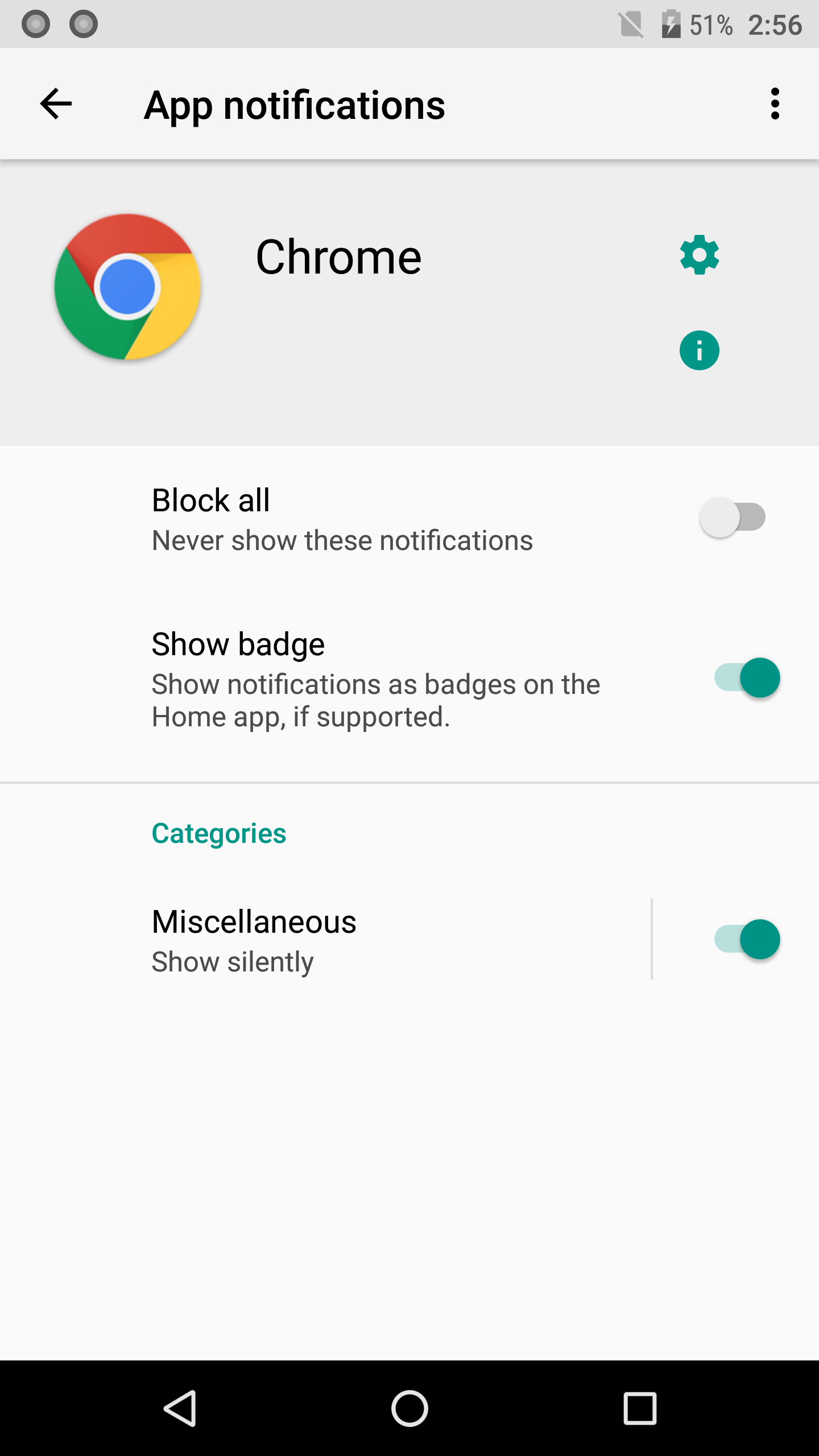The width and height of the screenshot is (819, 1456).
Task: Open the three-dot overflow menu
Action: (775, 104)
